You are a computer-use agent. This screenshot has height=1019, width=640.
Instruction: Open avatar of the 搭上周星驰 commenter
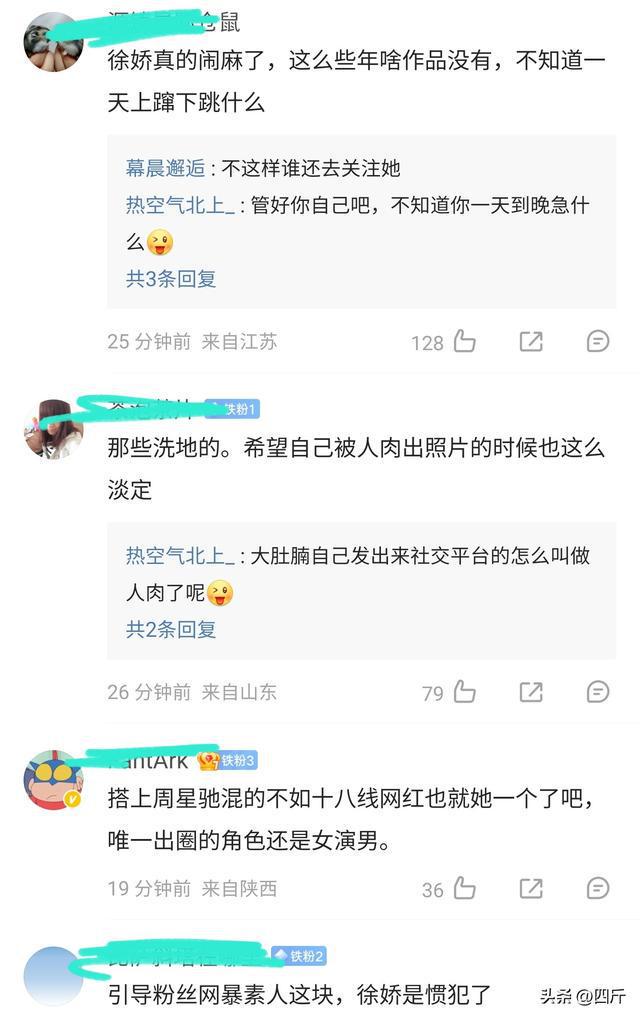pyautogui.click(x=53, y=780)
